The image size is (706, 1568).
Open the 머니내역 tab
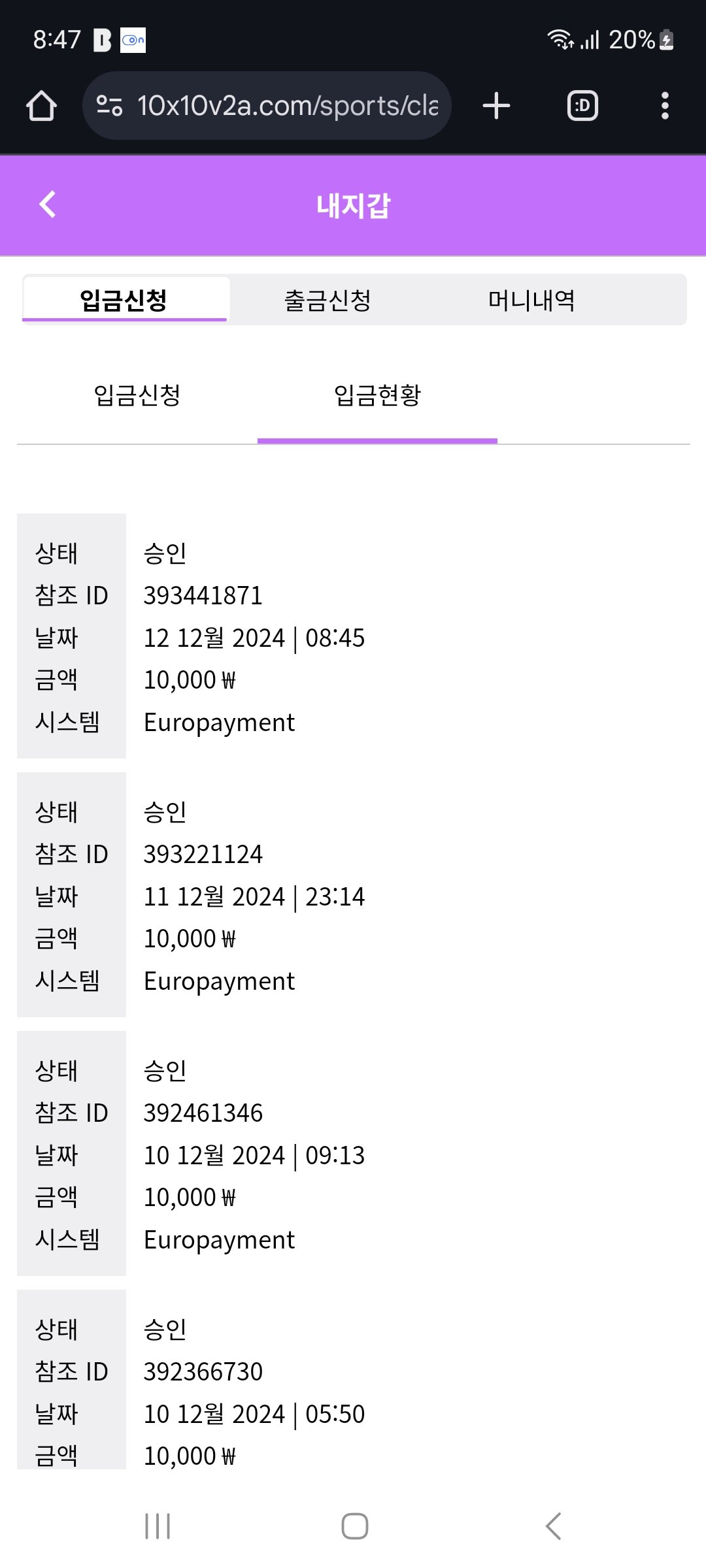pyautogui.click(x=531, y=301)
